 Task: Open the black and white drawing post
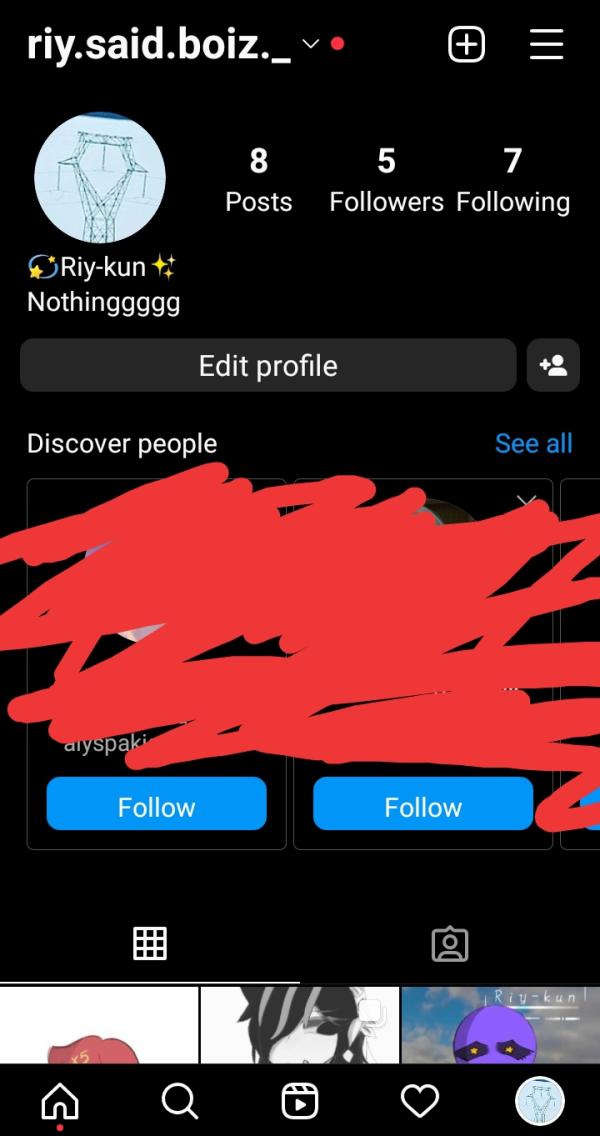300,1025
